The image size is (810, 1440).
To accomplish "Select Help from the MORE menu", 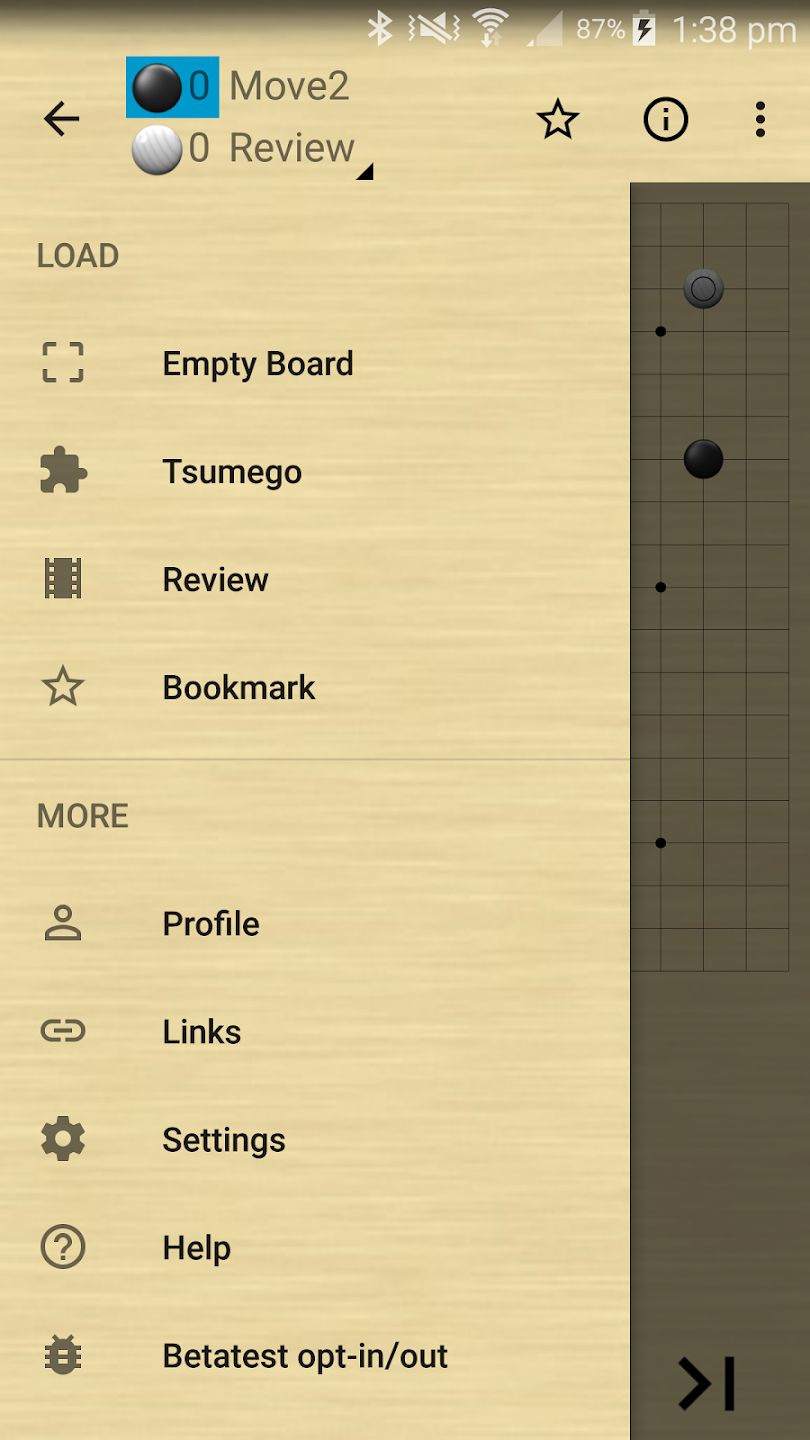I will [195, 1247].
